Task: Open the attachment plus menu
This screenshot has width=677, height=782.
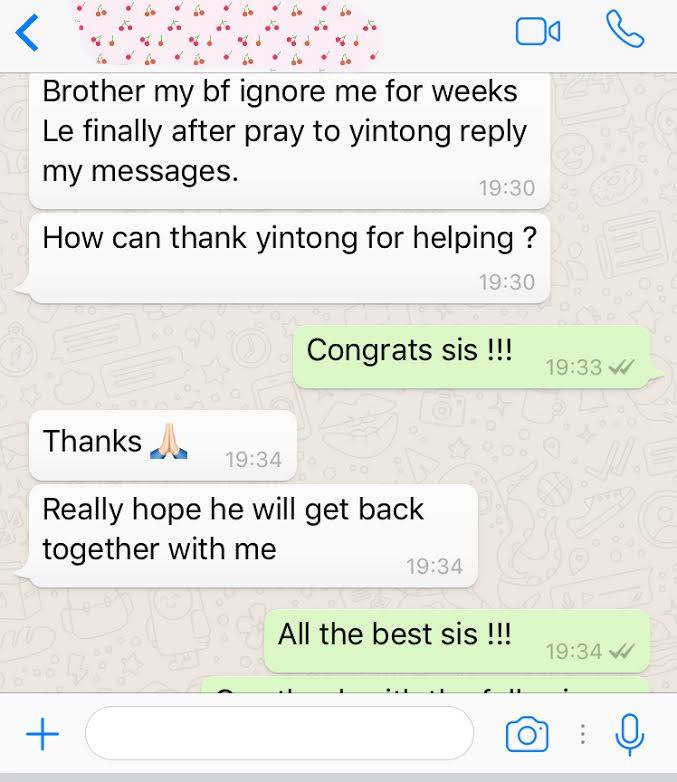Action: (41, 737)
